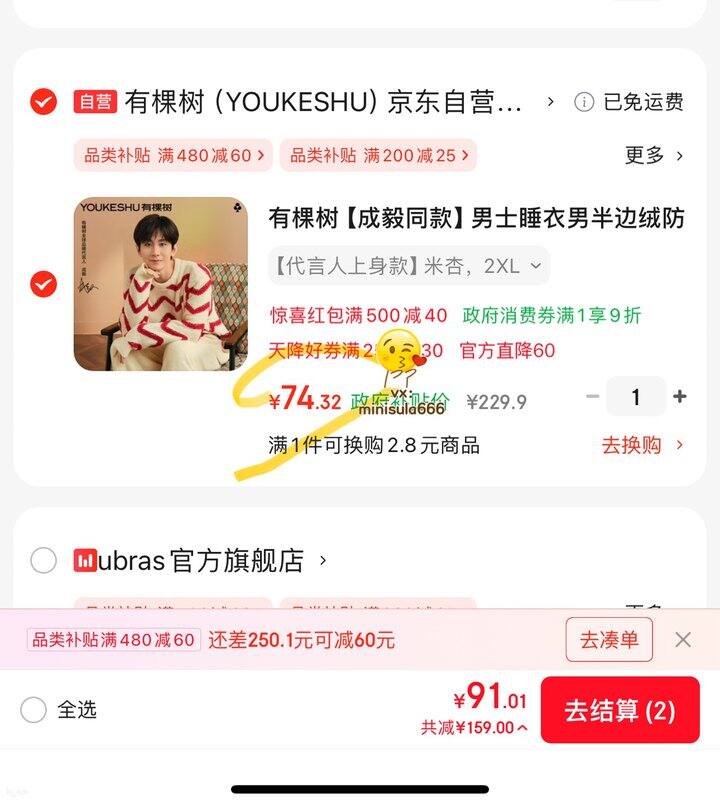
Task: Tap the 已免运费 info icon
Action: [584, 102]
